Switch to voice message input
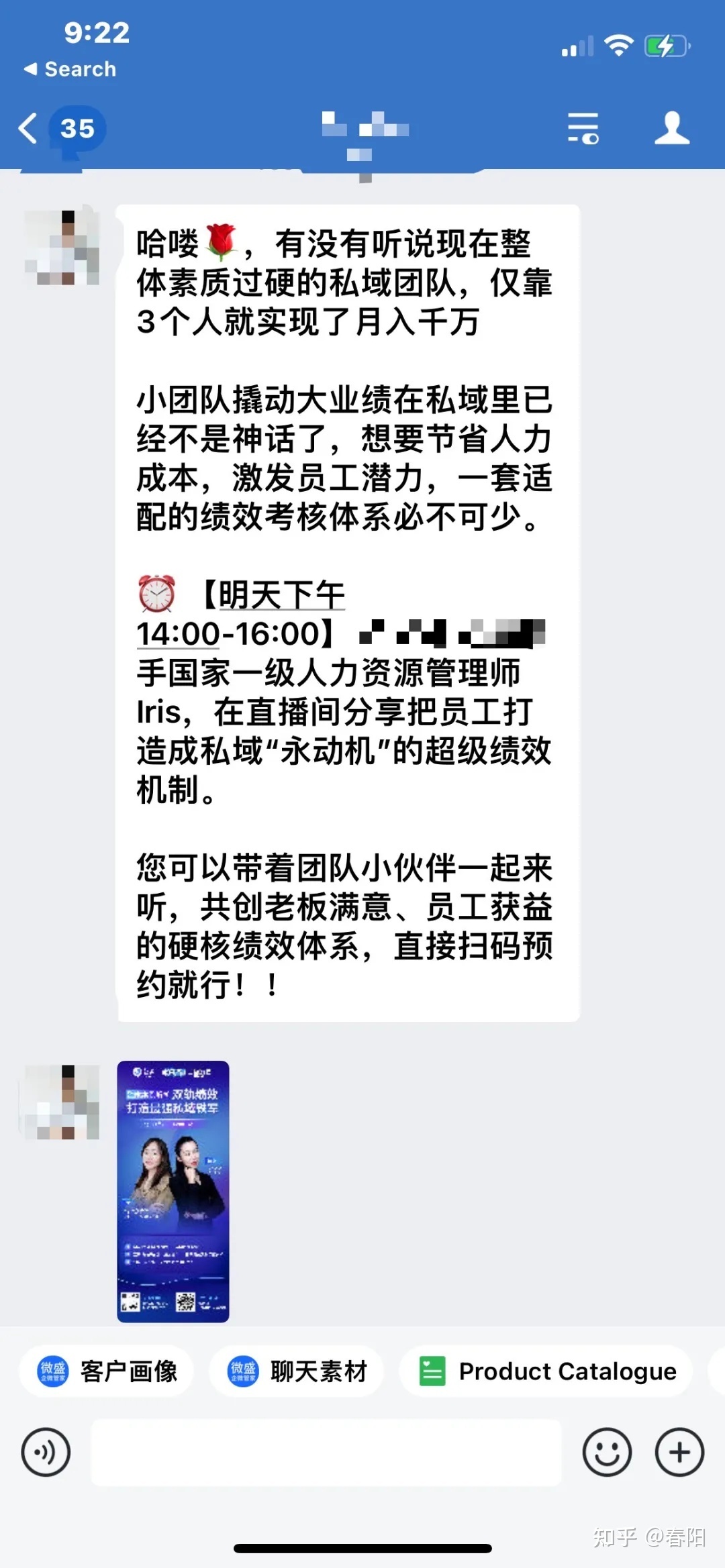 pyautogui.click(x=46, y=1453)
